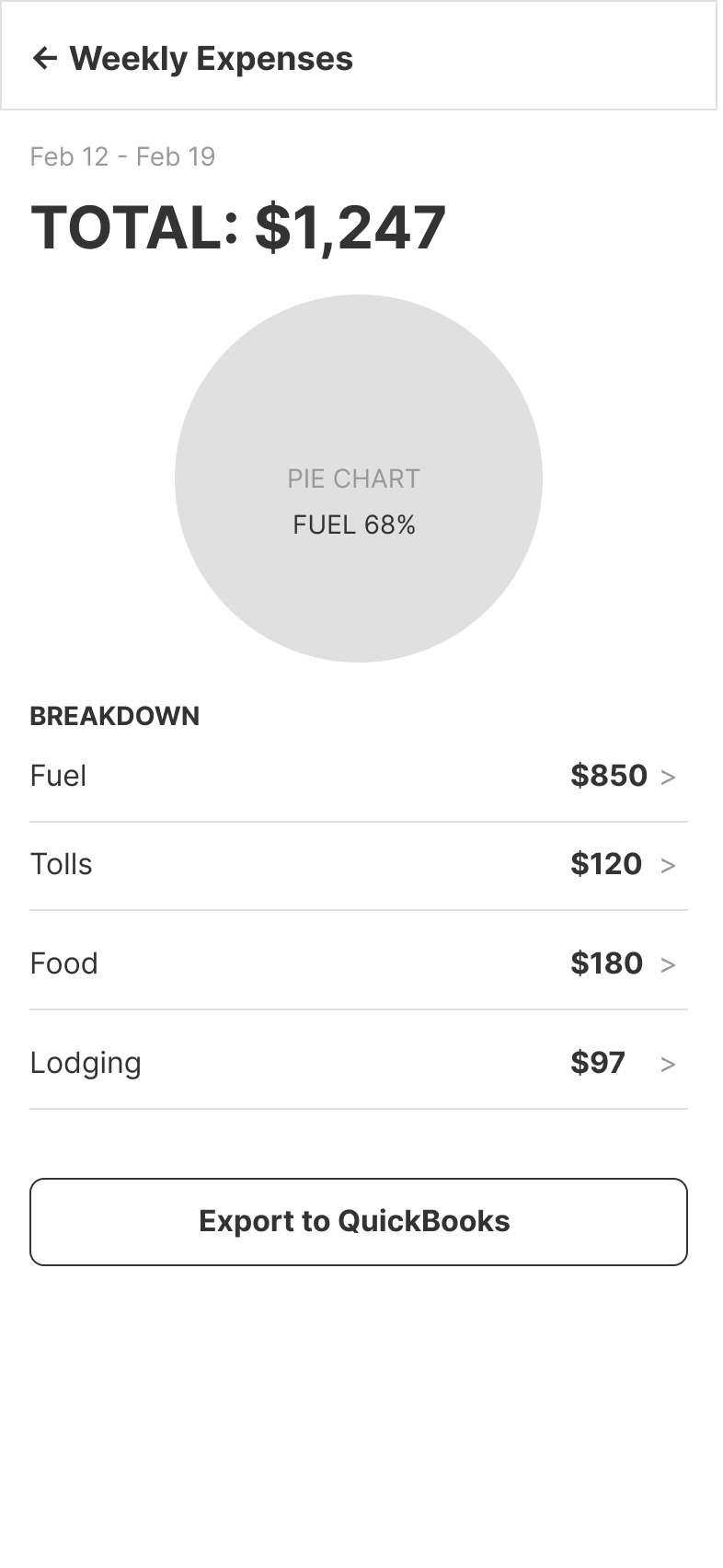723x1568 pixels.
Task: Click the chevron next to Lodging
Action: pos(670,1063)
